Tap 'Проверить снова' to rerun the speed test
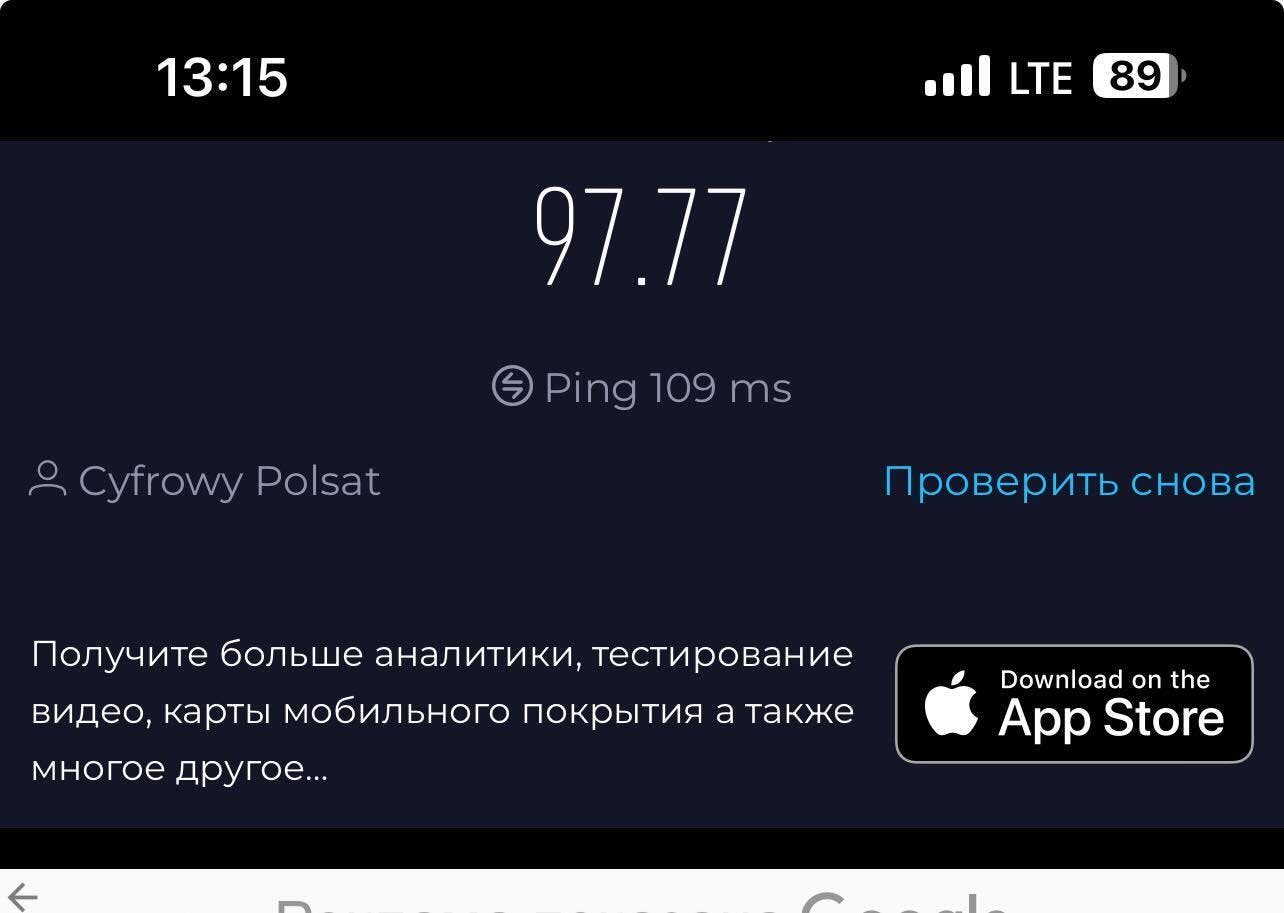 coord(1068,482)
